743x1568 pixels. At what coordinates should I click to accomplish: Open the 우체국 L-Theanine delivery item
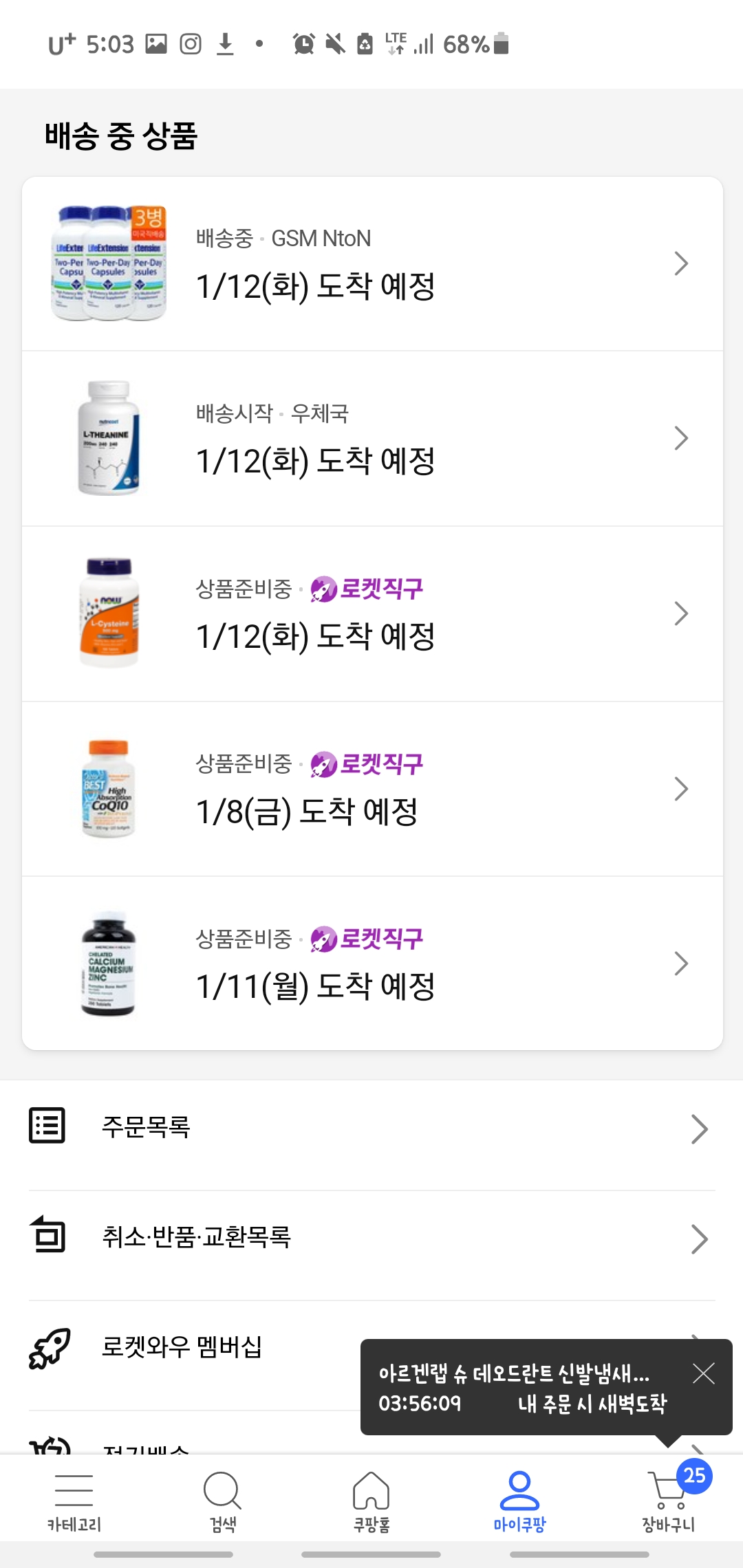tap(371, 439)
